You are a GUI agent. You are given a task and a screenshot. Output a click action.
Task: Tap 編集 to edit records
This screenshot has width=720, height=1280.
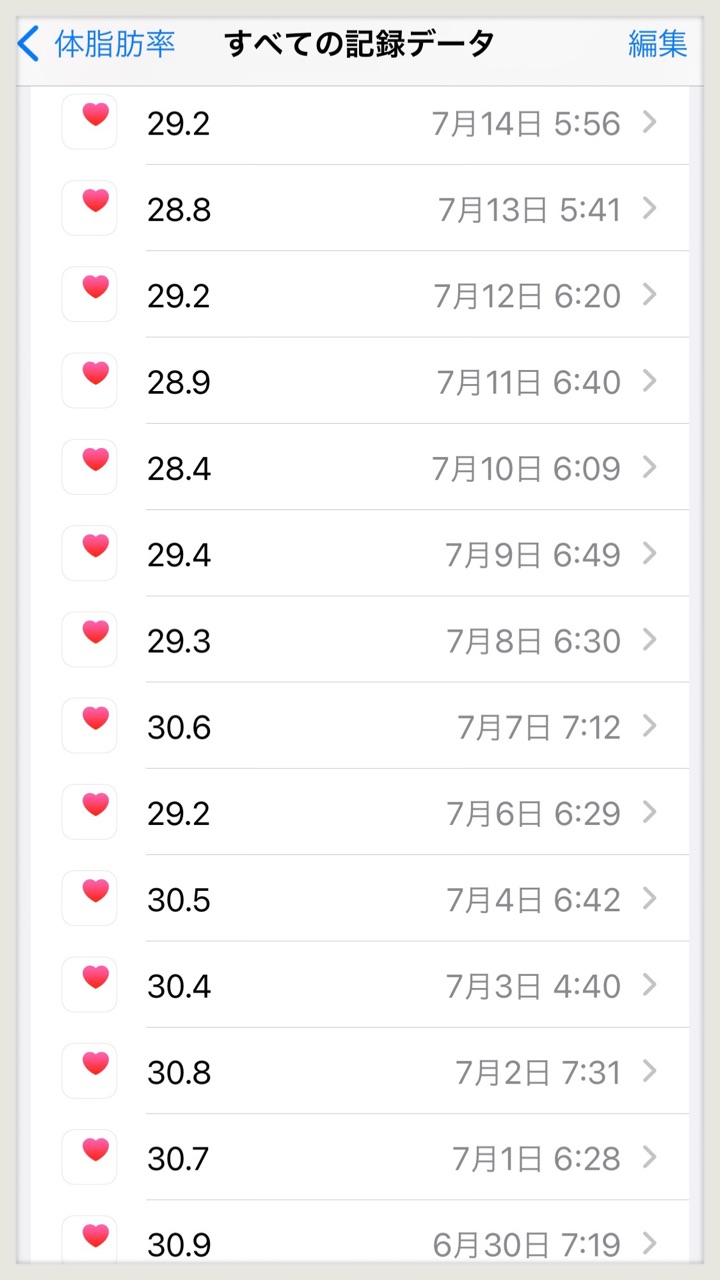pyautogui.click(x=657, y=44)
